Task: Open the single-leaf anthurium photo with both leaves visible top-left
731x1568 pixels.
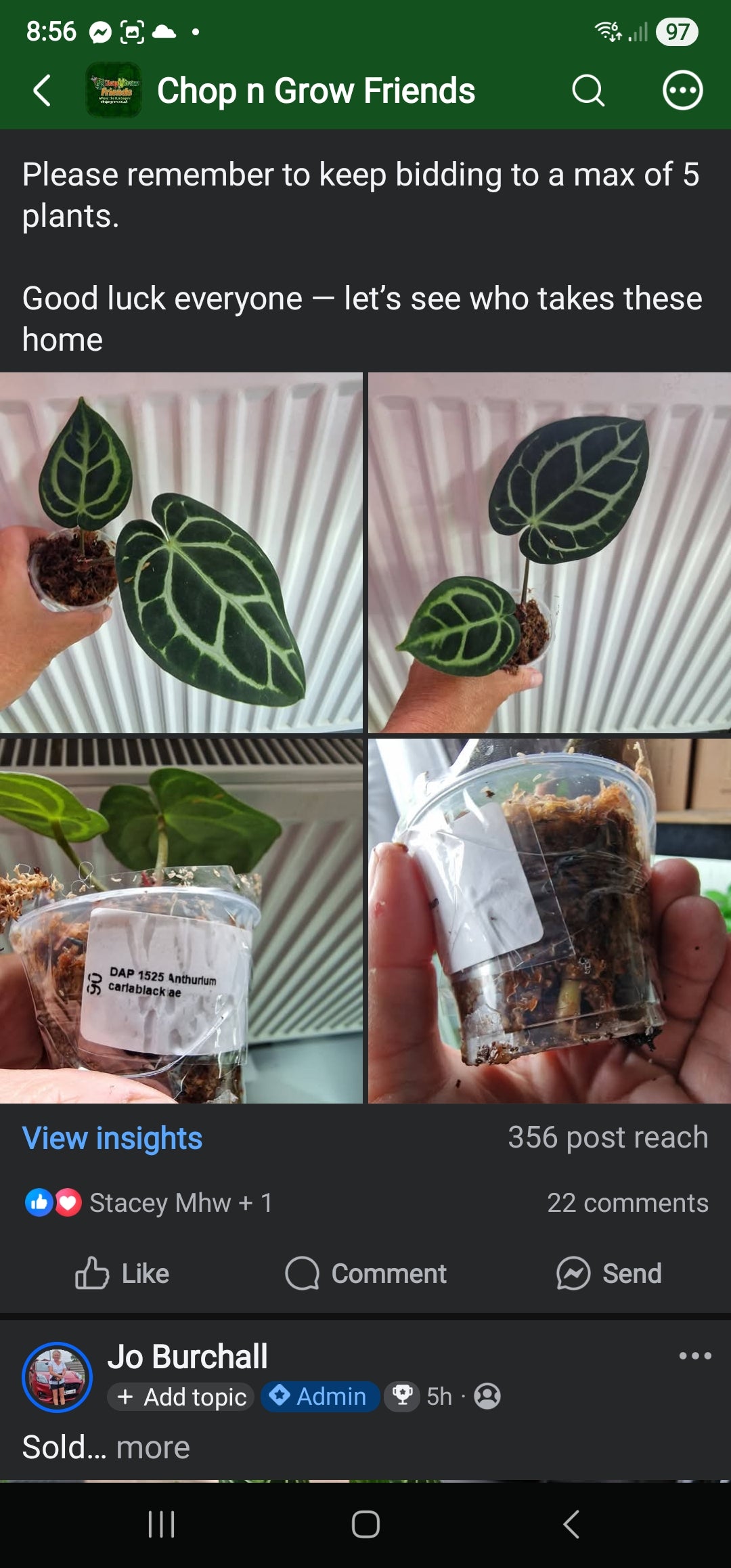Action: point(181,552)
